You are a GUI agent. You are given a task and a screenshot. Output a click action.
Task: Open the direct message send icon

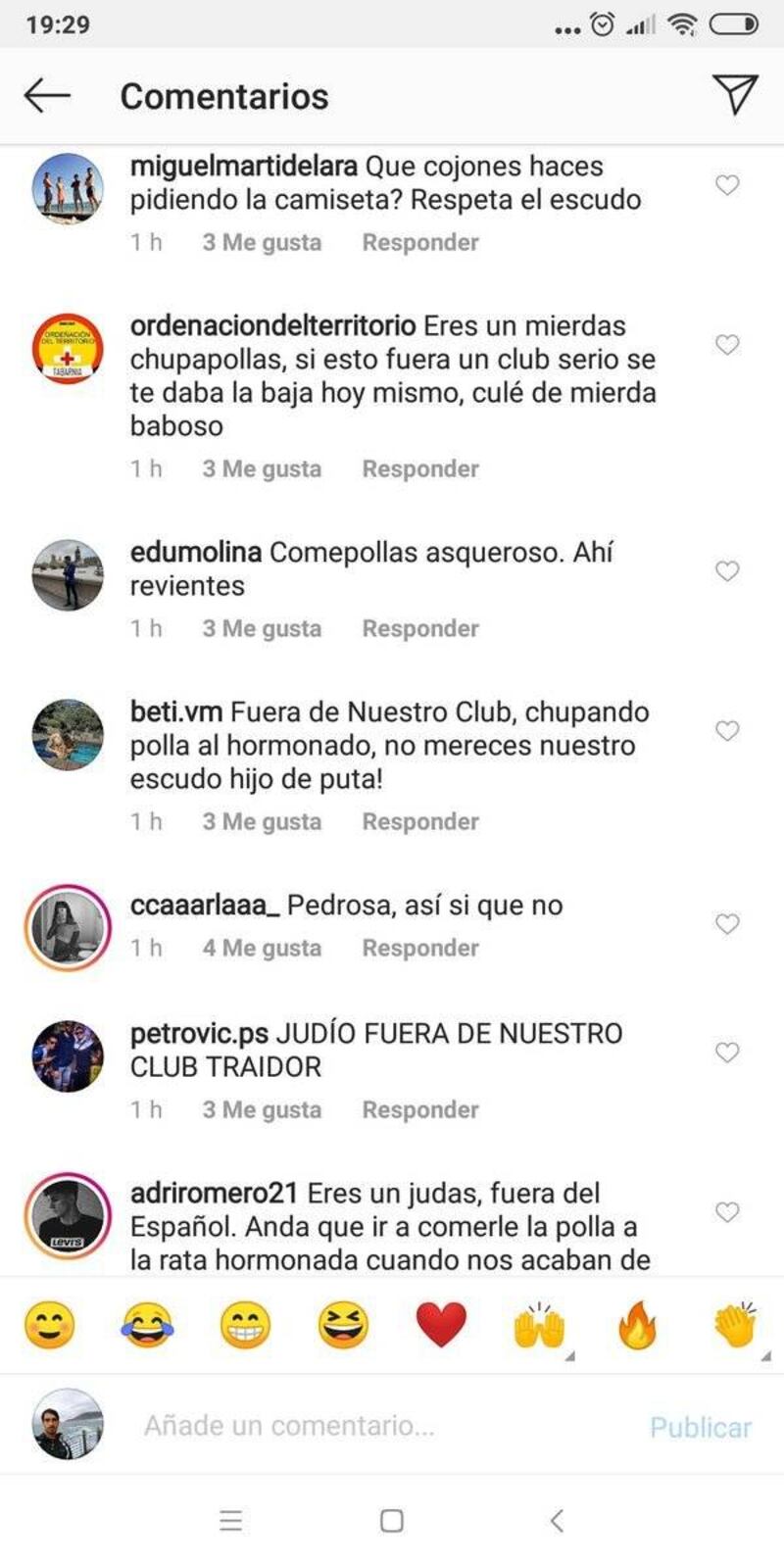[735, 94]
